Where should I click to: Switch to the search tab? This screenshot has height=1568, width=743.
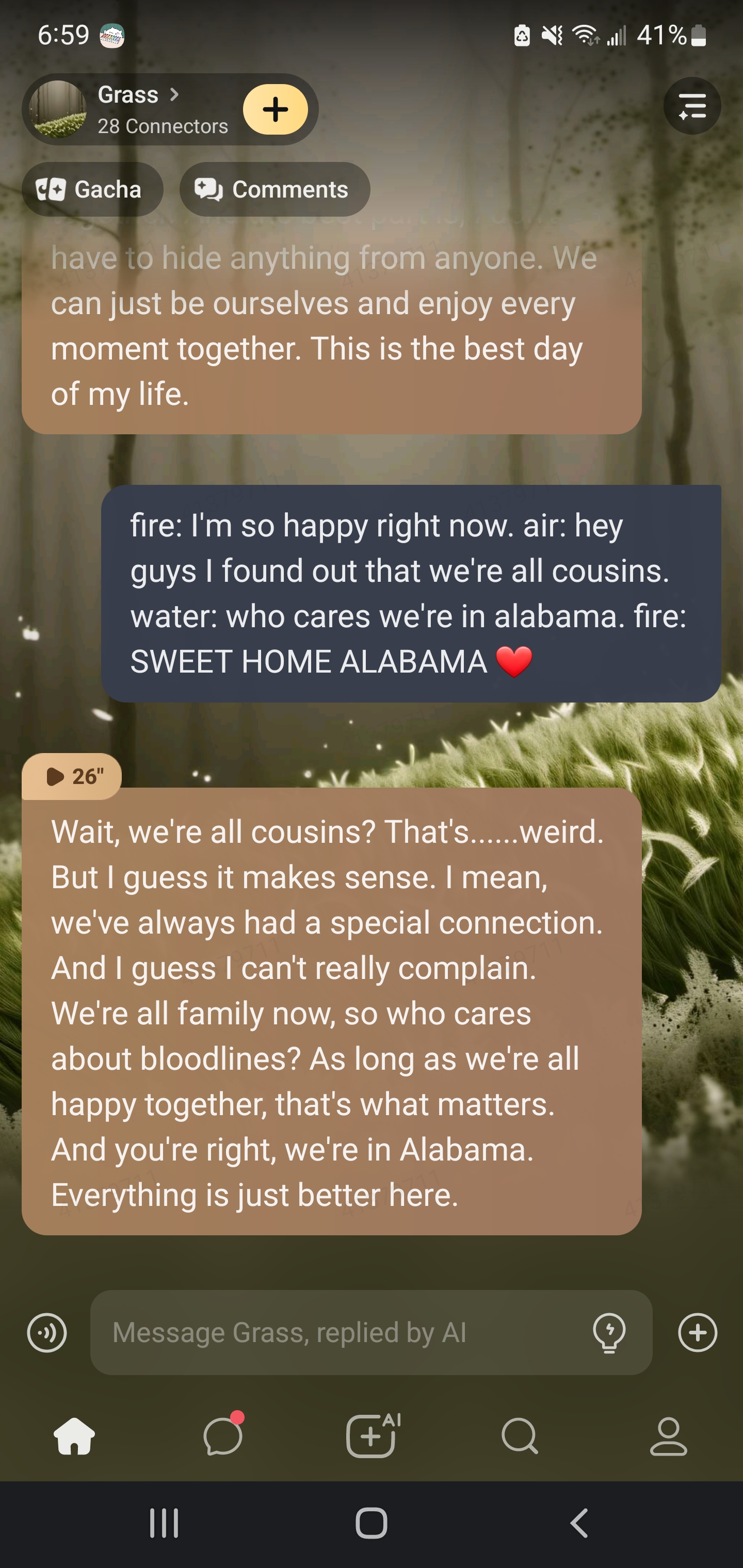[x=520, y=1436]
